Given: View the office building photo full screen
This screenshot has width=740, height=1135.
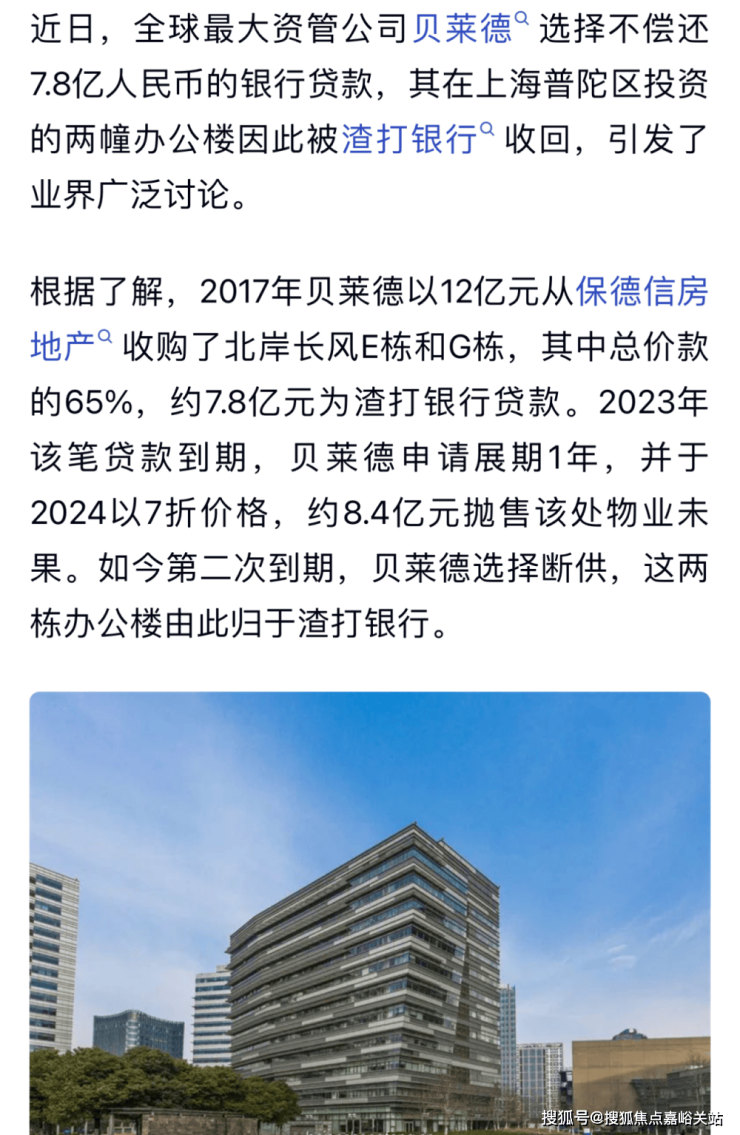Looking at the screenshot, I should (x=370, y=912).
